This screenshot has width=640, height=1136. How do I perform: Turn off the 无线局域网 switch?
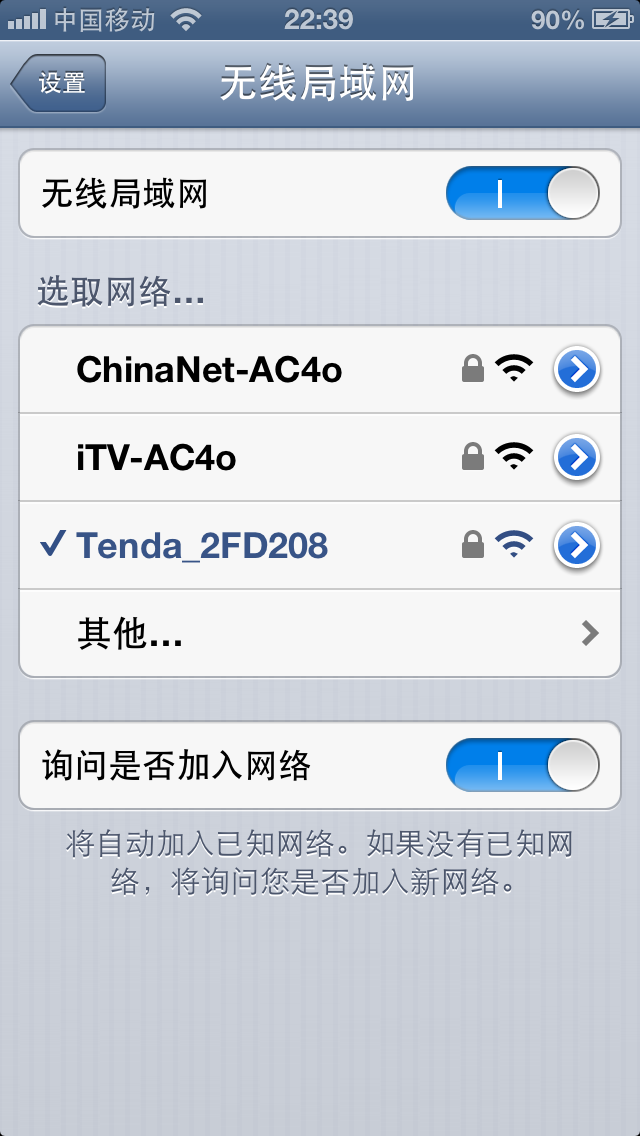(x=522, y=194)
